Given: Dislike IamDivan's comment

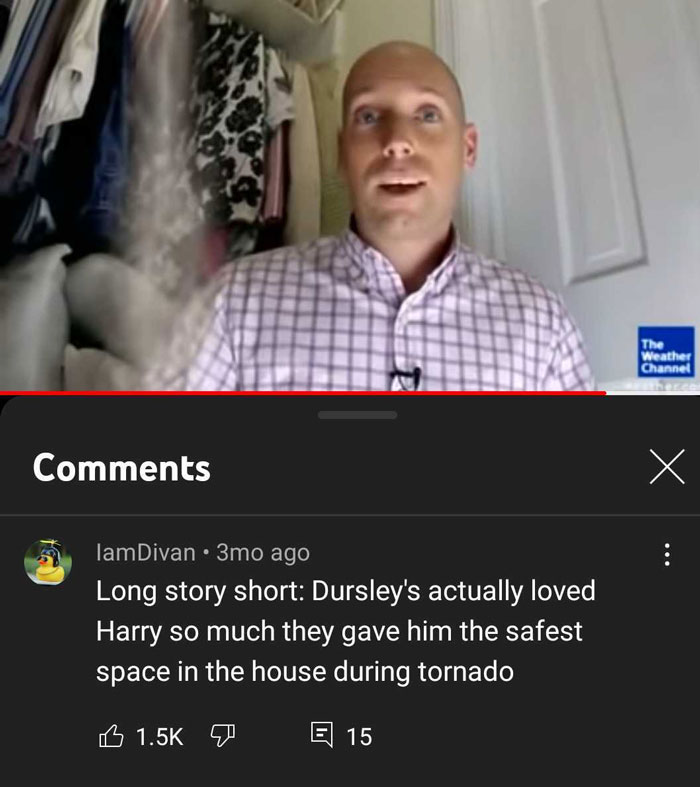Looking at the screenshot, I should (222, 736).
